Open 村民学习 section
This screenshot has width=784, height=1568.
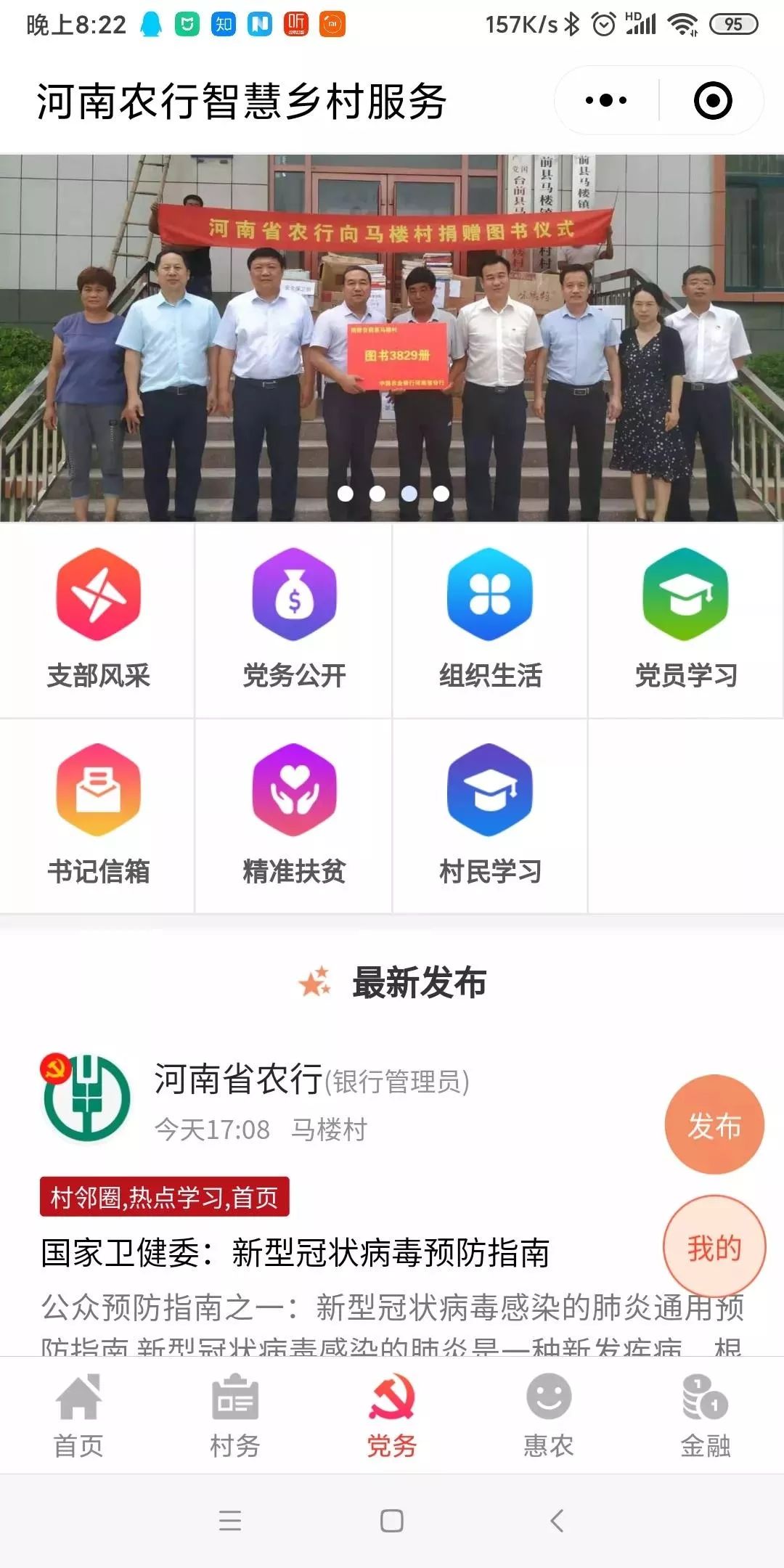pos(490,815)
